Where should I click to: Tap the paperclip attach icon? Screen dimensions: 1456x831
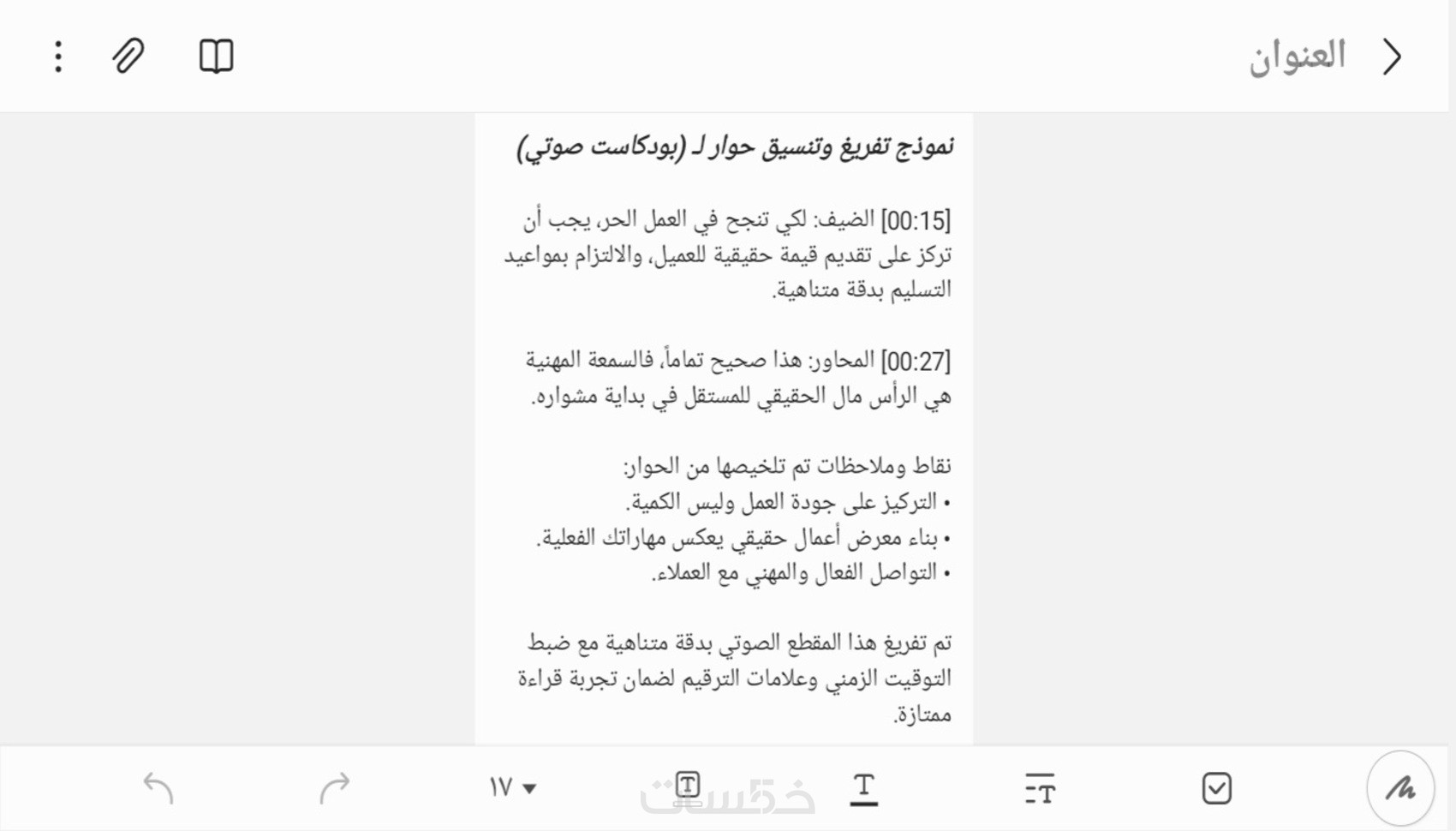pyautogui.click(x=128, y=57)
